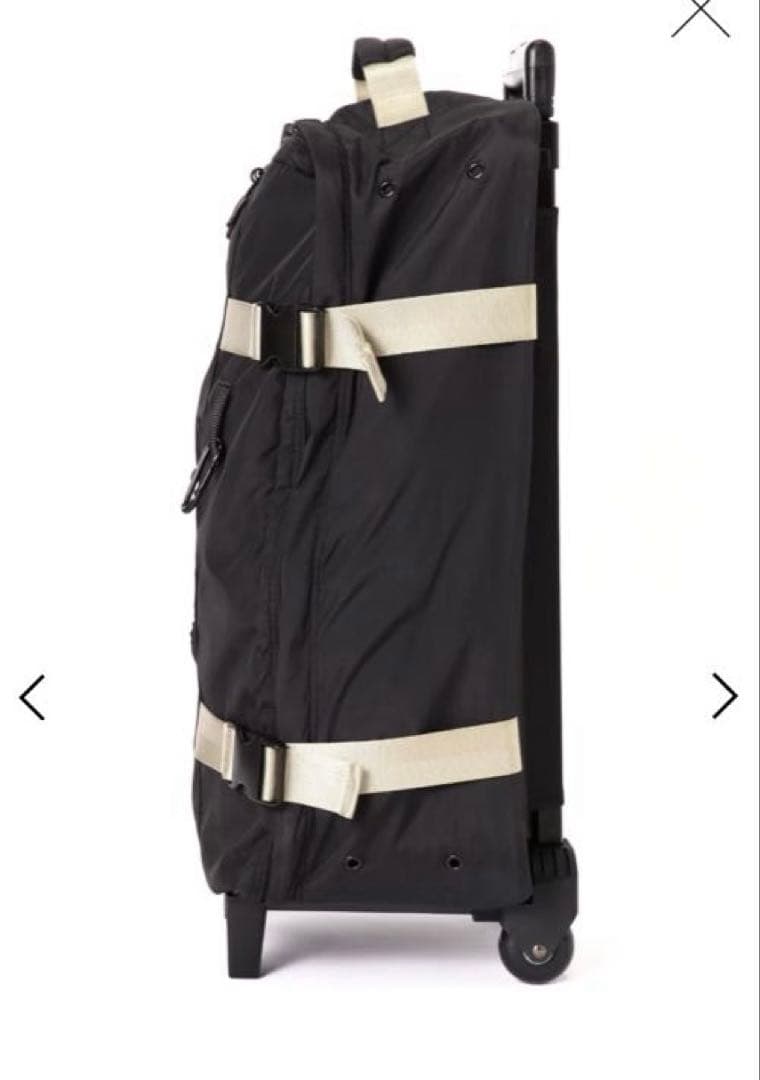
Task: Go to the previous product image
Action: pyautogui.click(x=33, y=697)
